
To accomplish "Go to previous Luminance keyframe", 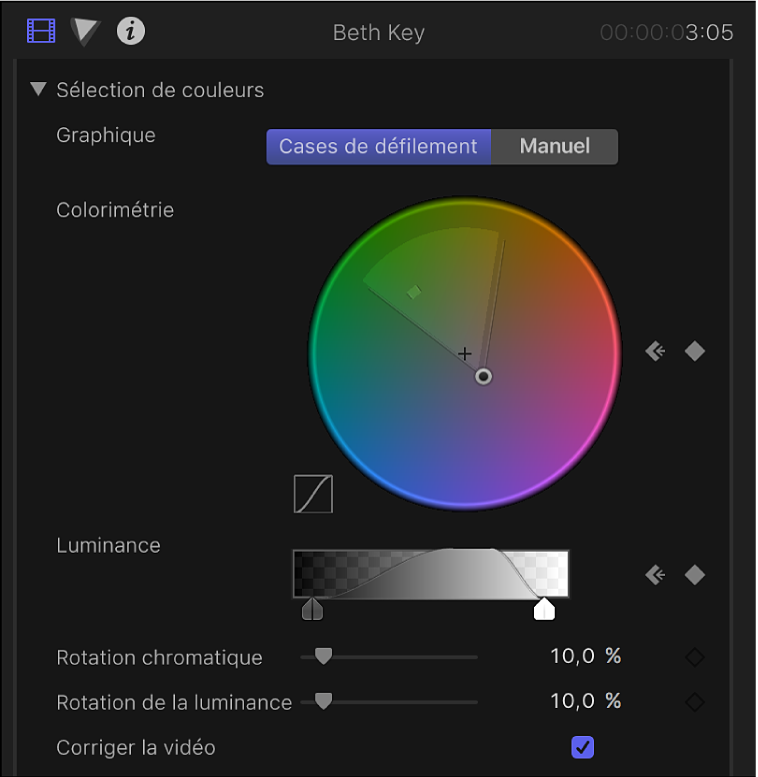I will 654,575.
